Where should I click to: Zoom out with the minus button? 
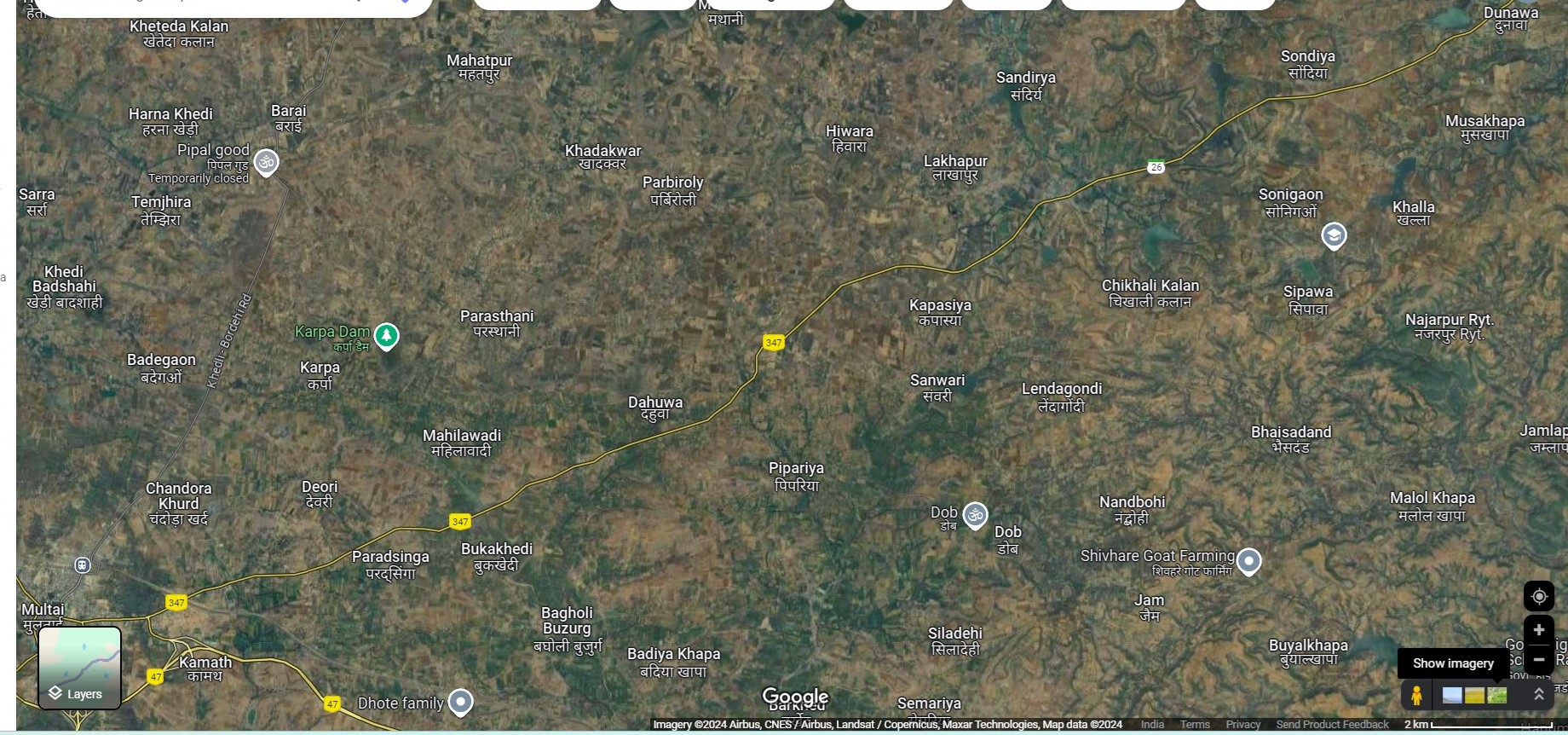(1538, 659)
